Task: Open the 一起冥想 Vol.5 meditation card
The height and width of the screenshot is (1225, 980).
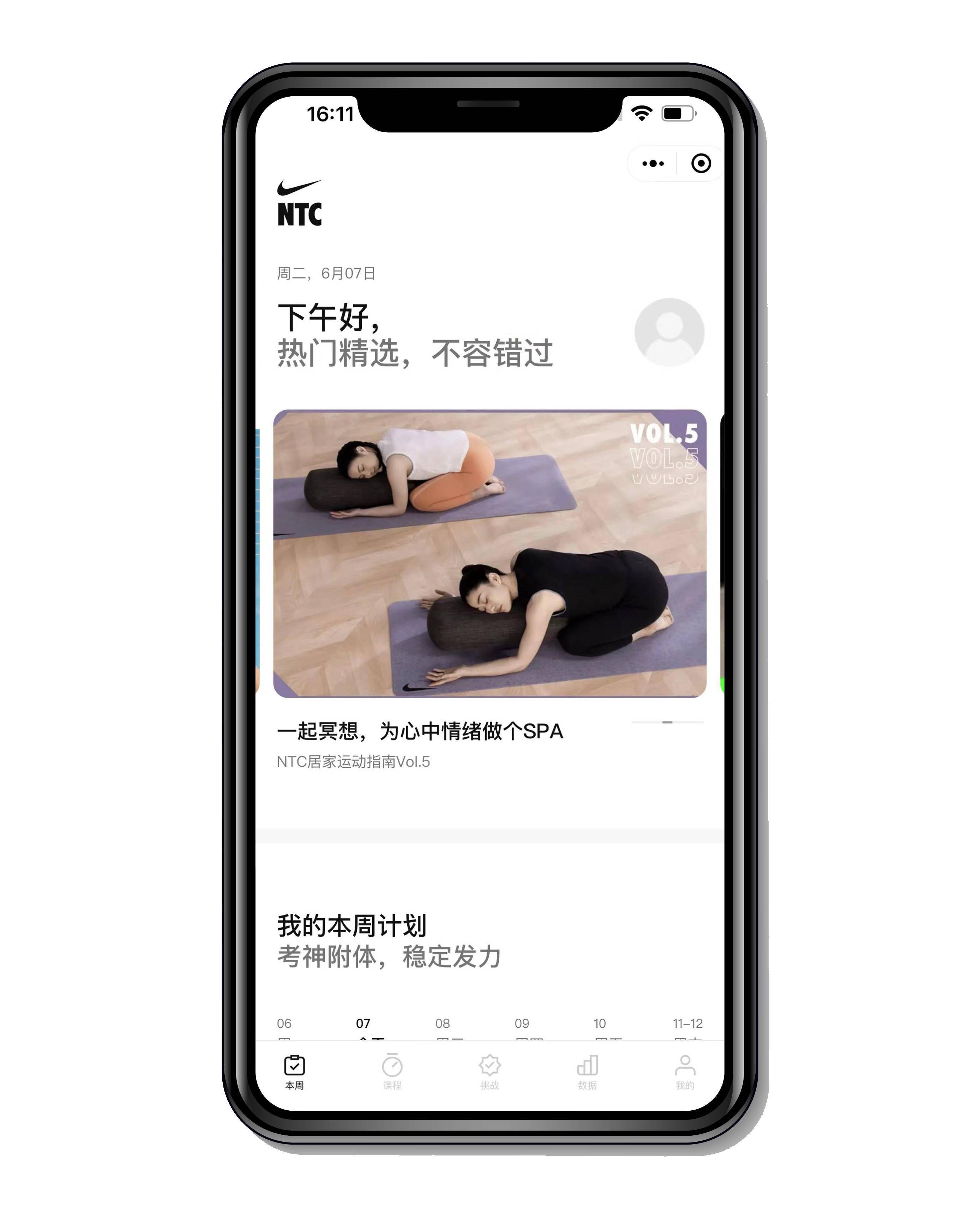Action: [x=489, y=554]
